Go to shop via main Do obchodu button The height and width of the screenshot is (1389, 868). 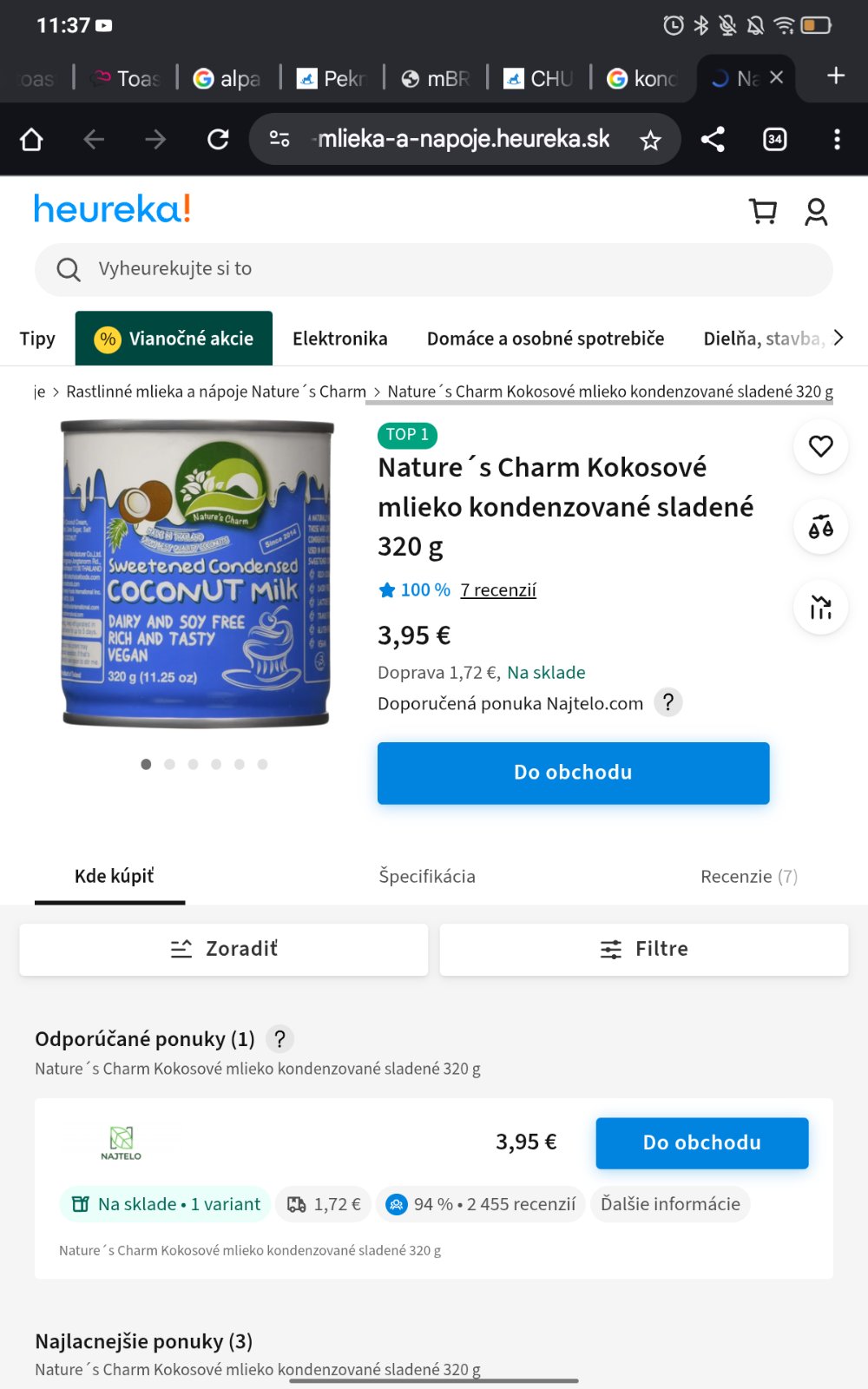pos(573,773)
